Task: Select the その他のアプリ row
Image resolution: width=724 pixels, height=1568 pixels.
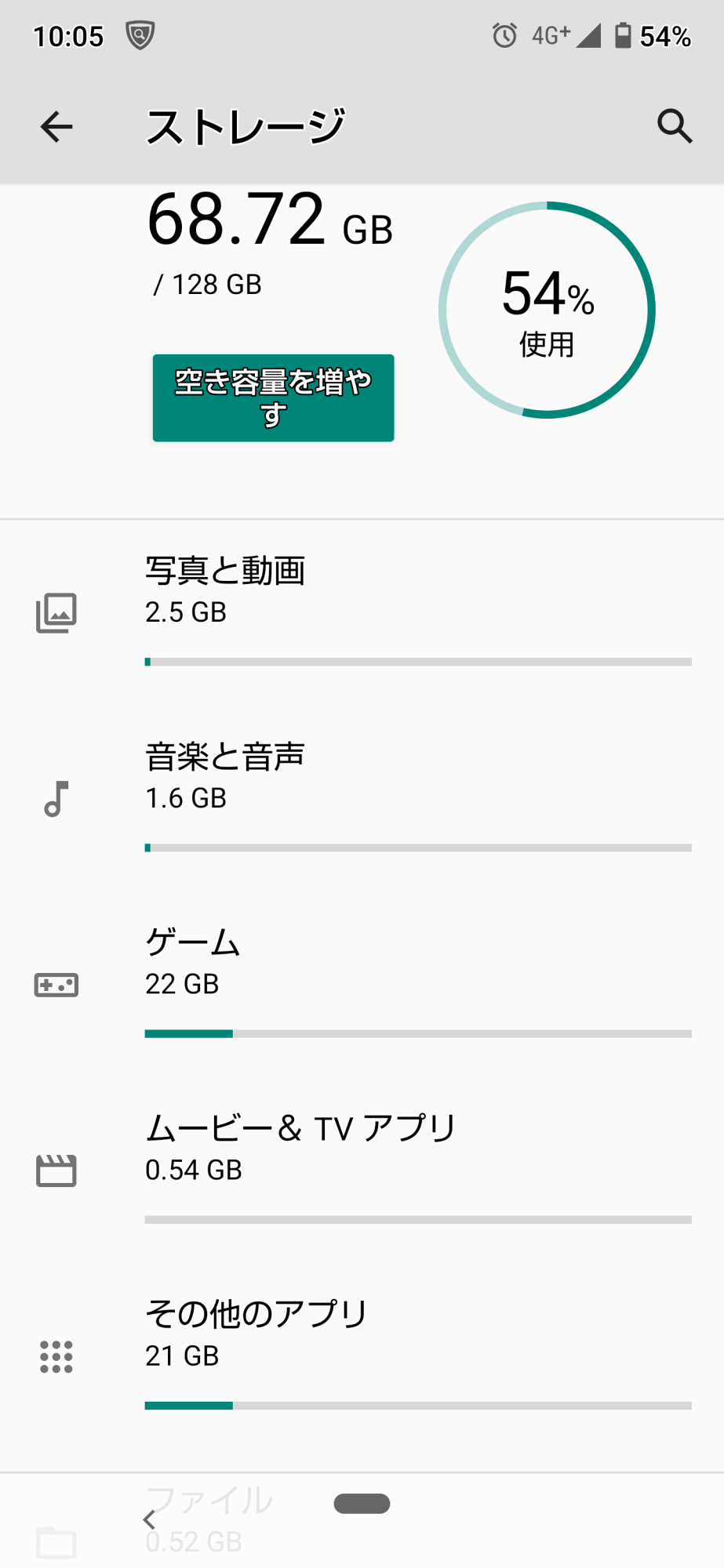Action: coord(361,1353)
